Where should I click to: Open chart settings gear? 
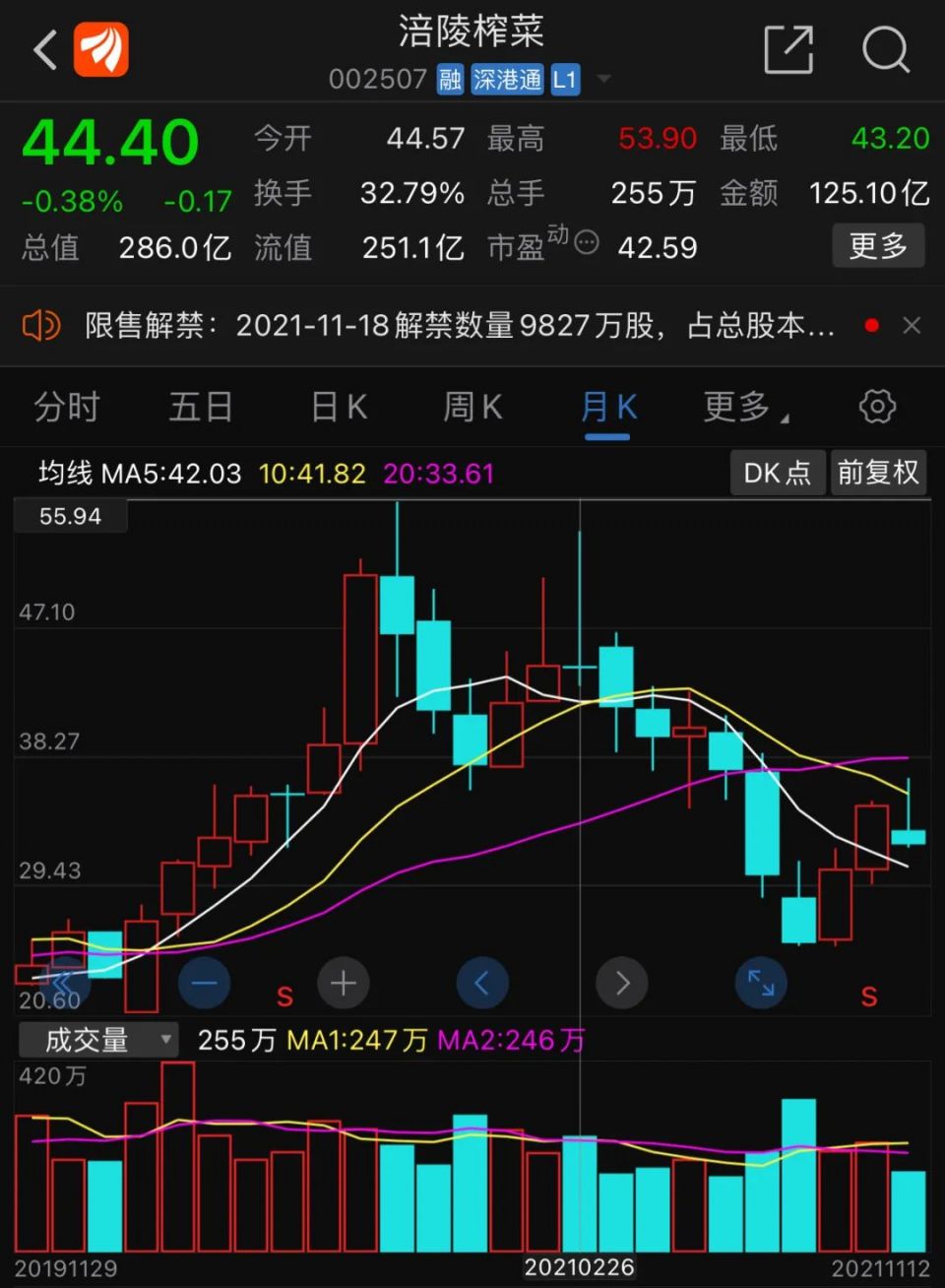click(x=877, y=407)
